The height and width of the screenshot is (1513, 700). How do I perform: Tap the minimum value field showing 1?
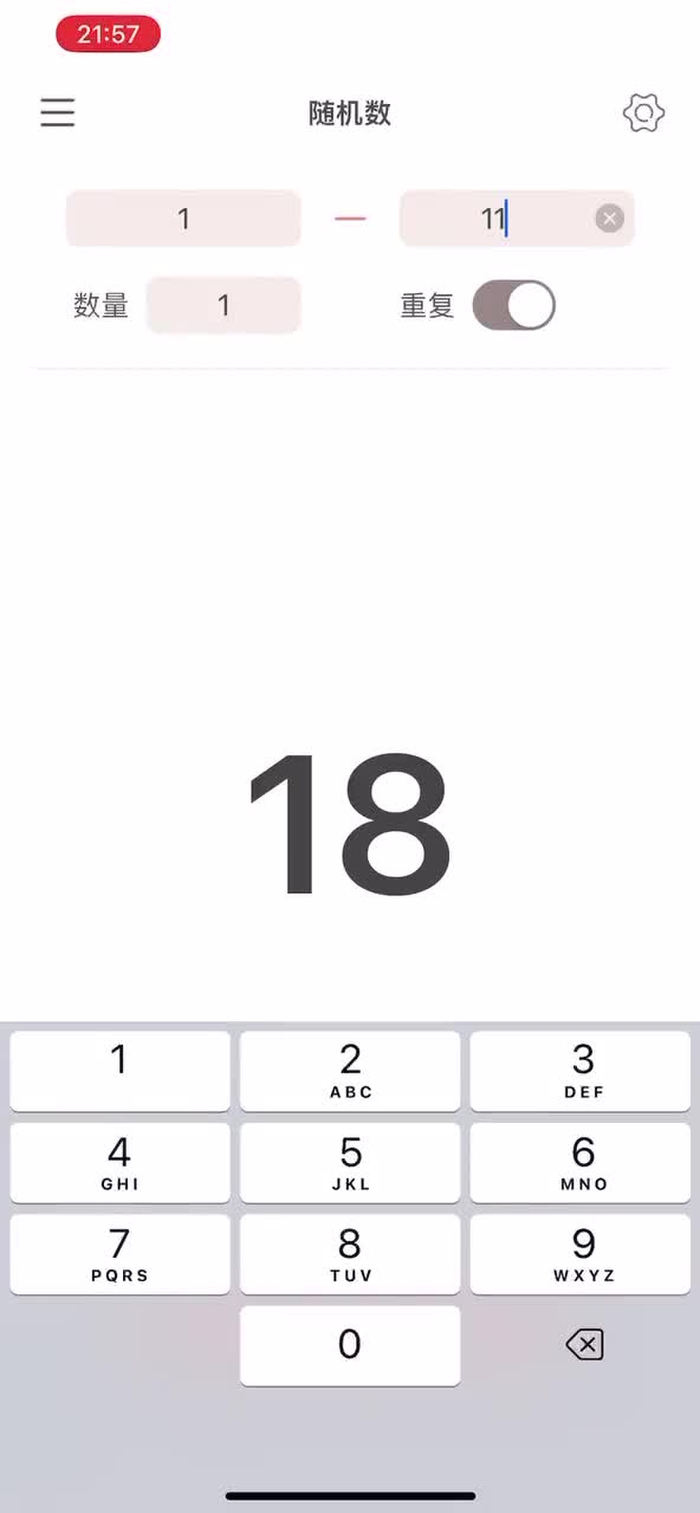pyautogui.click(x=183, y=218)
